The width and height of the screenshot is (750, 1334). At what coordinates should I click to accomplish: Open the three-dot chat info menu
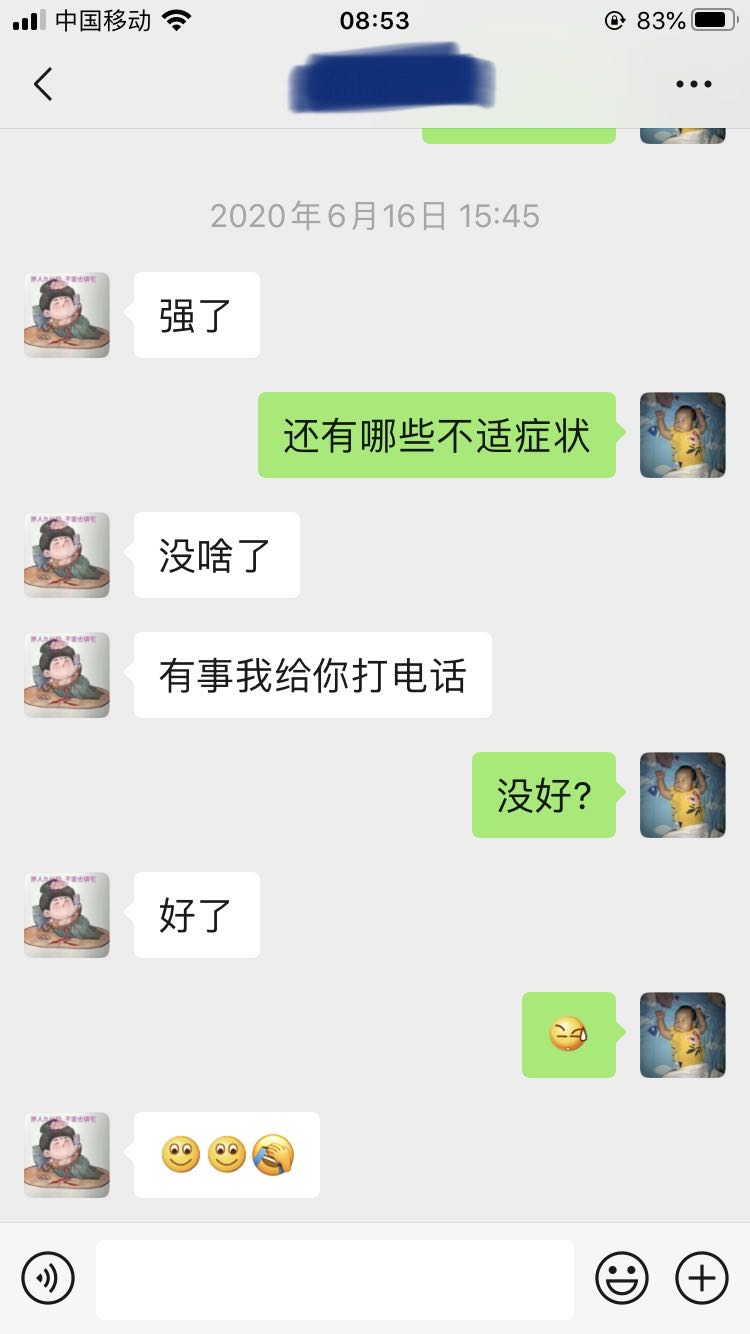point(693,85)
